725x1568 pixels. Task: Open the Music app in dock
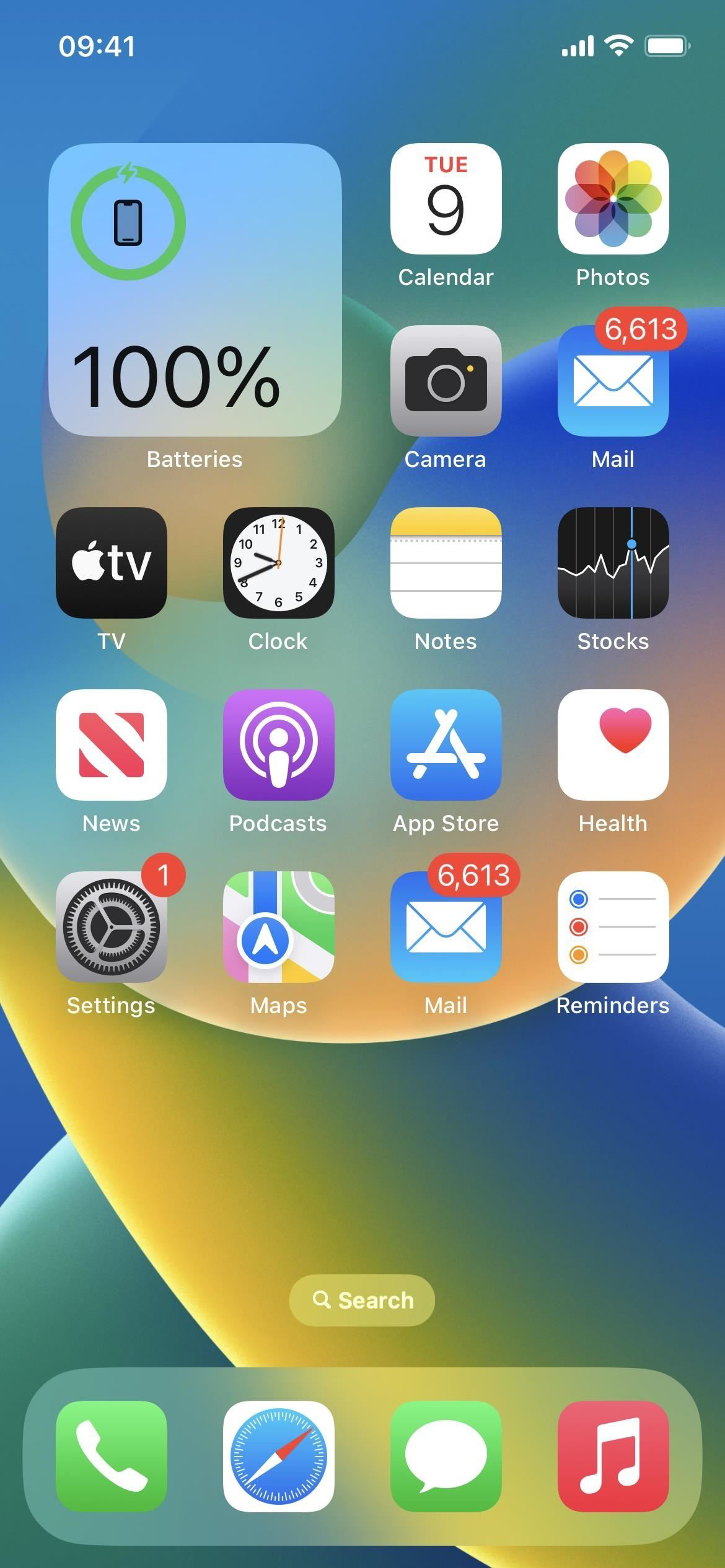(613, 1457)
